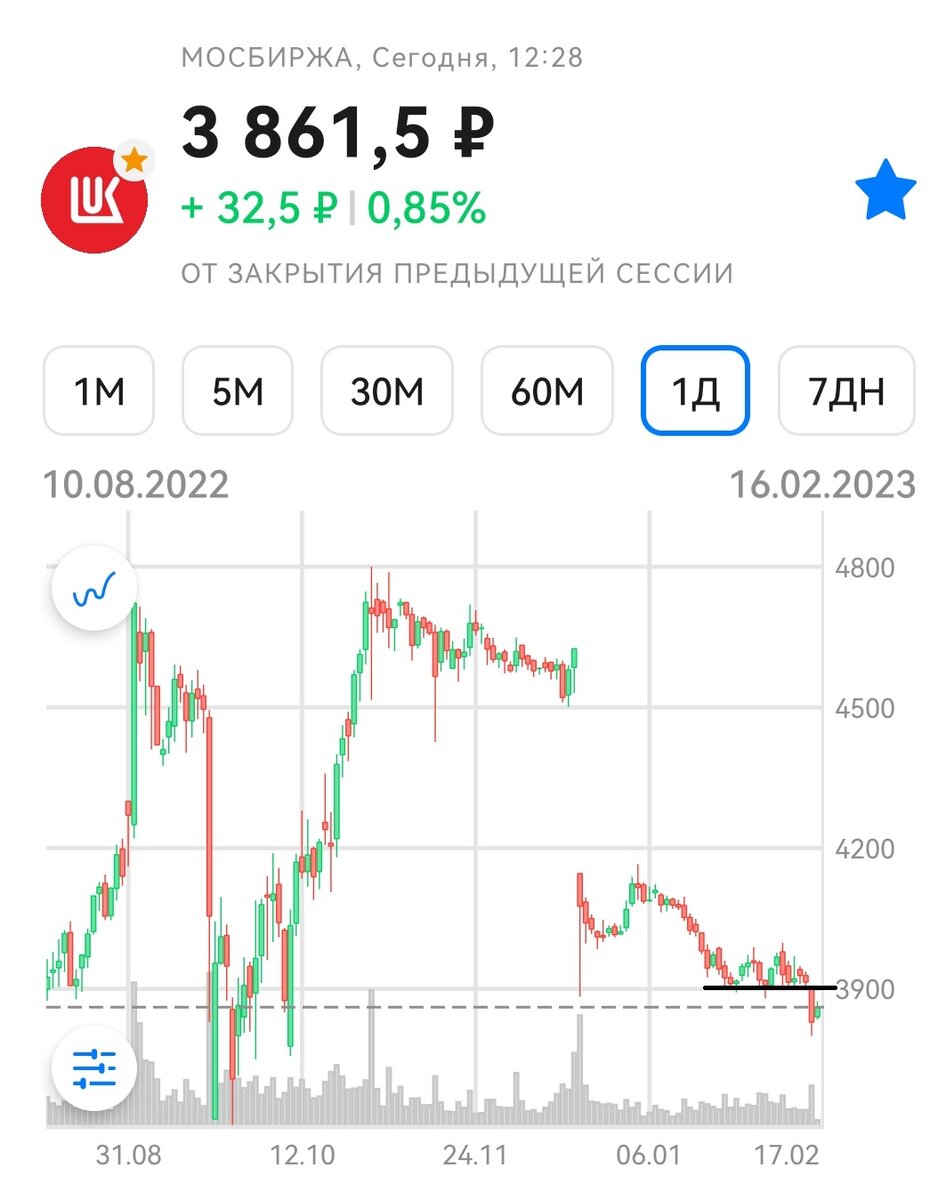Switch to the 60М timeframe
The width and height of the screenshot is (938, 1200).
(x=547, y=391)
